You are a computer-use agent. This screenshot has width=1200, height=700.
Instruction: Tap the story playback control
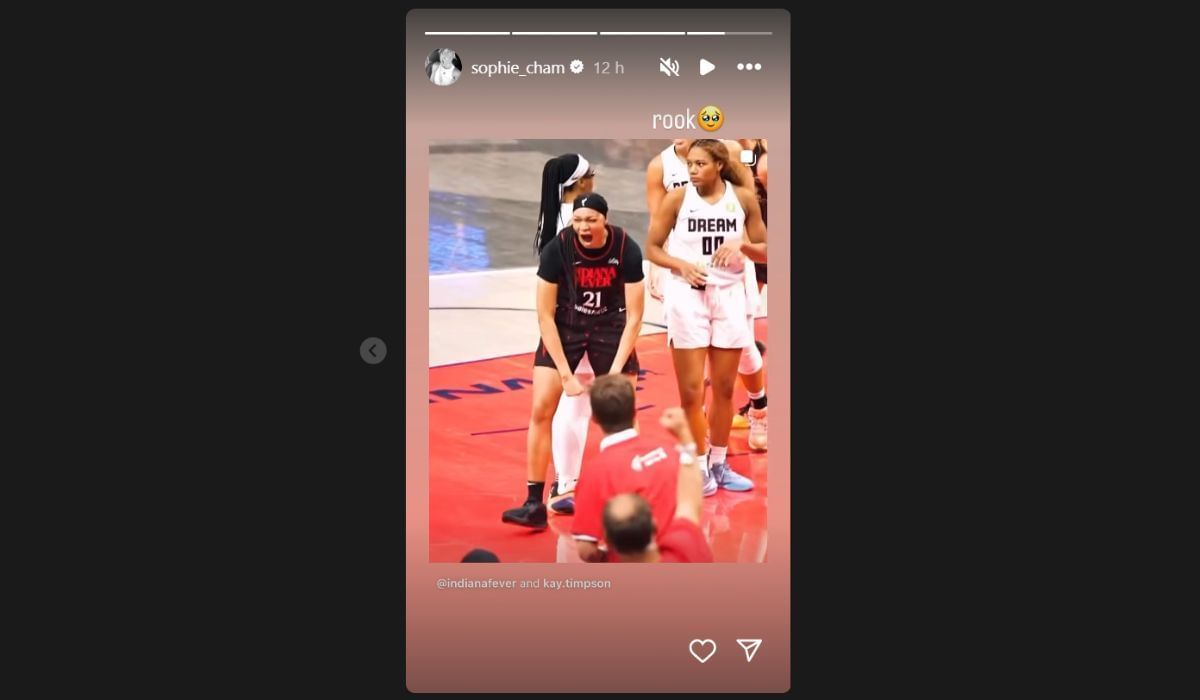point(707,67)
